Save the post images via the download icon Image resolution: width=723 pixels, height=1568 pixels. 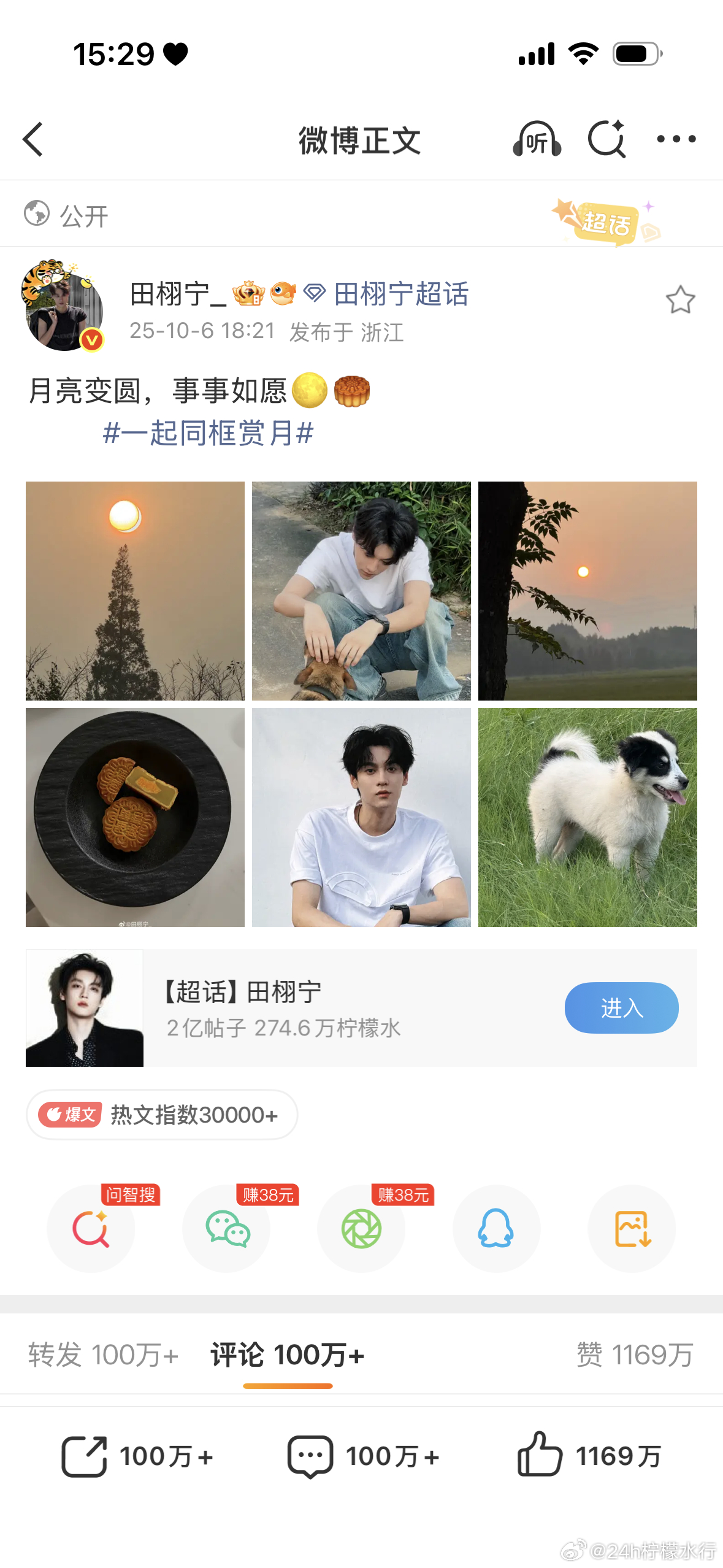point(632,1229)
